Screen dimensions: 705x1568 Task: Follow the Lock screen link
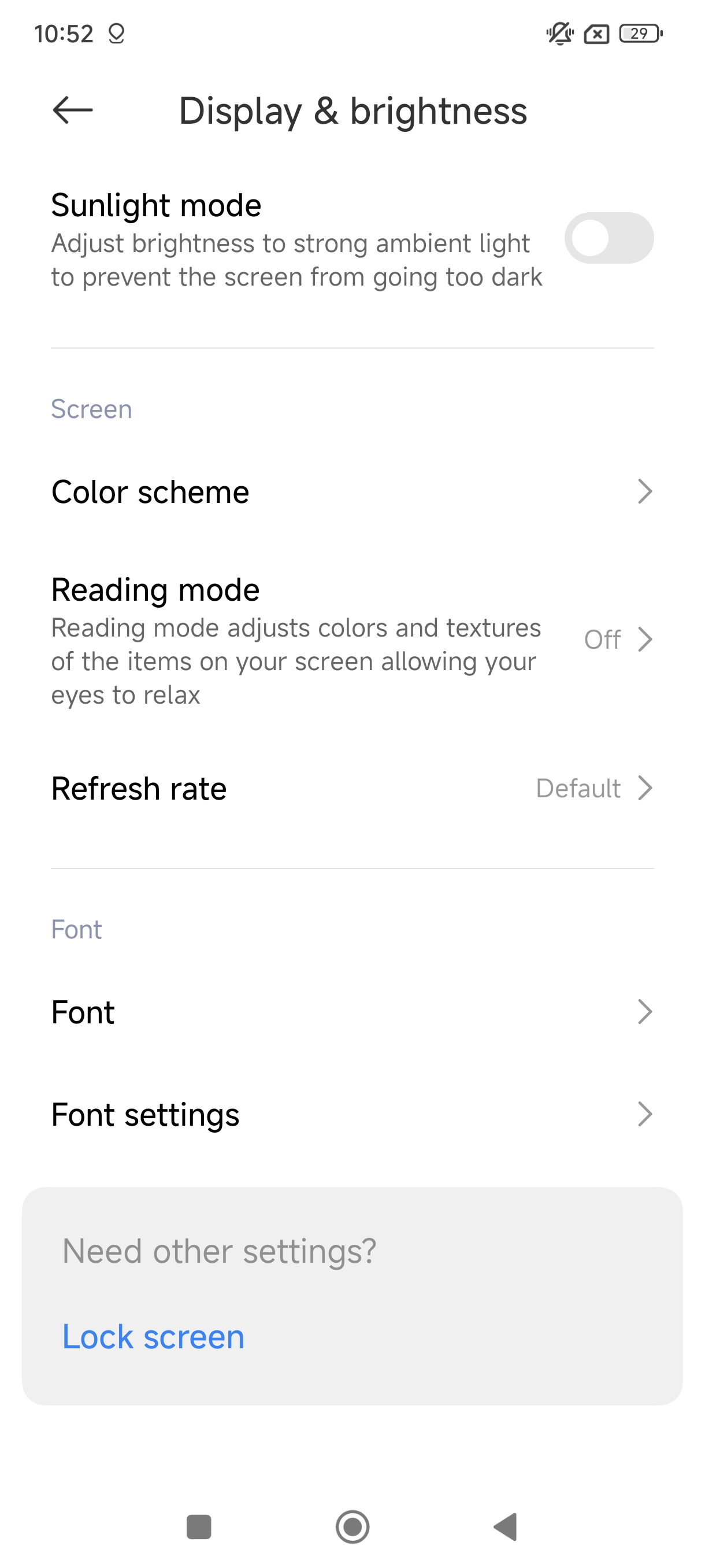(153, 1337)
